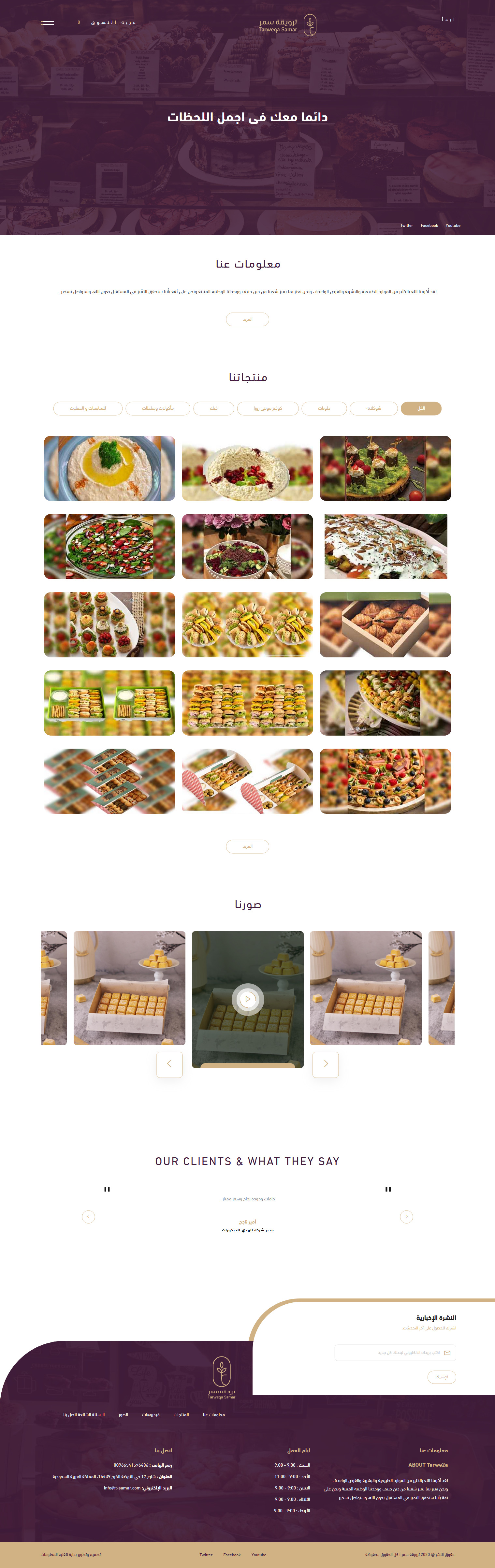Select the الكل products filter

(421, 408)
